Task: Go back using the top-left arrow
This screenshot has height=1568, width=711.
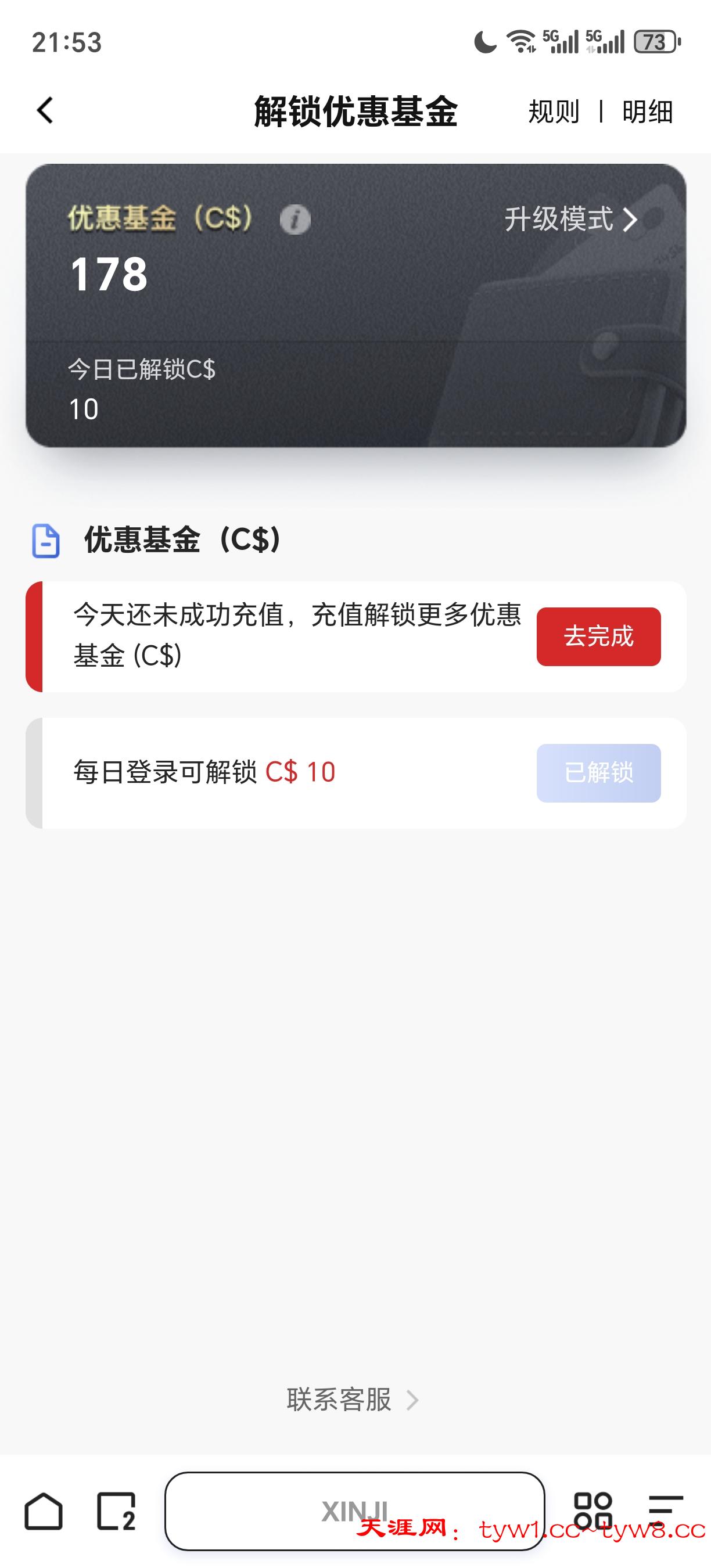Action: pos(45,111)
